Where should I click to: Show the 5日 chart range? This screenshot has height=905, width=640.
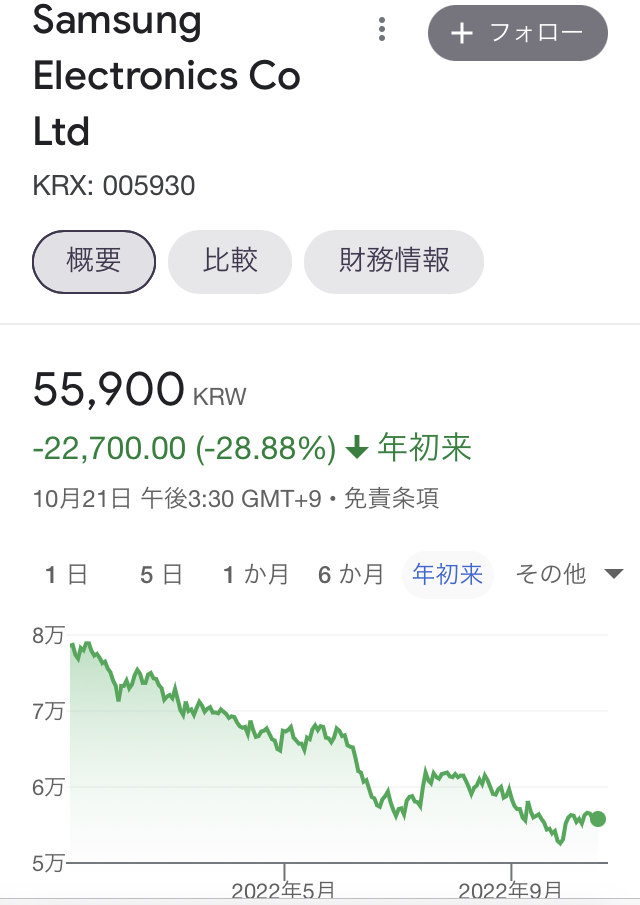[x=161, y=574]
